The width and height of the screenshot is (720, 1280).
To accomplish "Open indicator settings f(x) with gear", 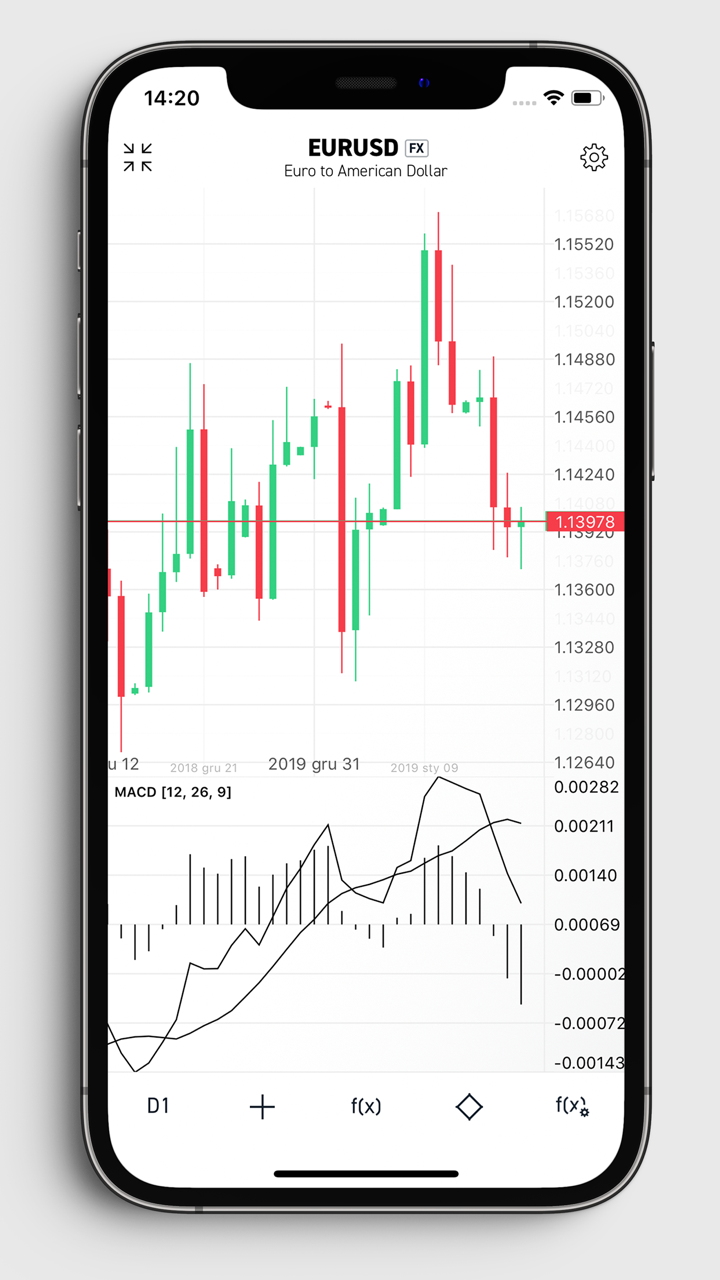I will (x=572, y=1106).
